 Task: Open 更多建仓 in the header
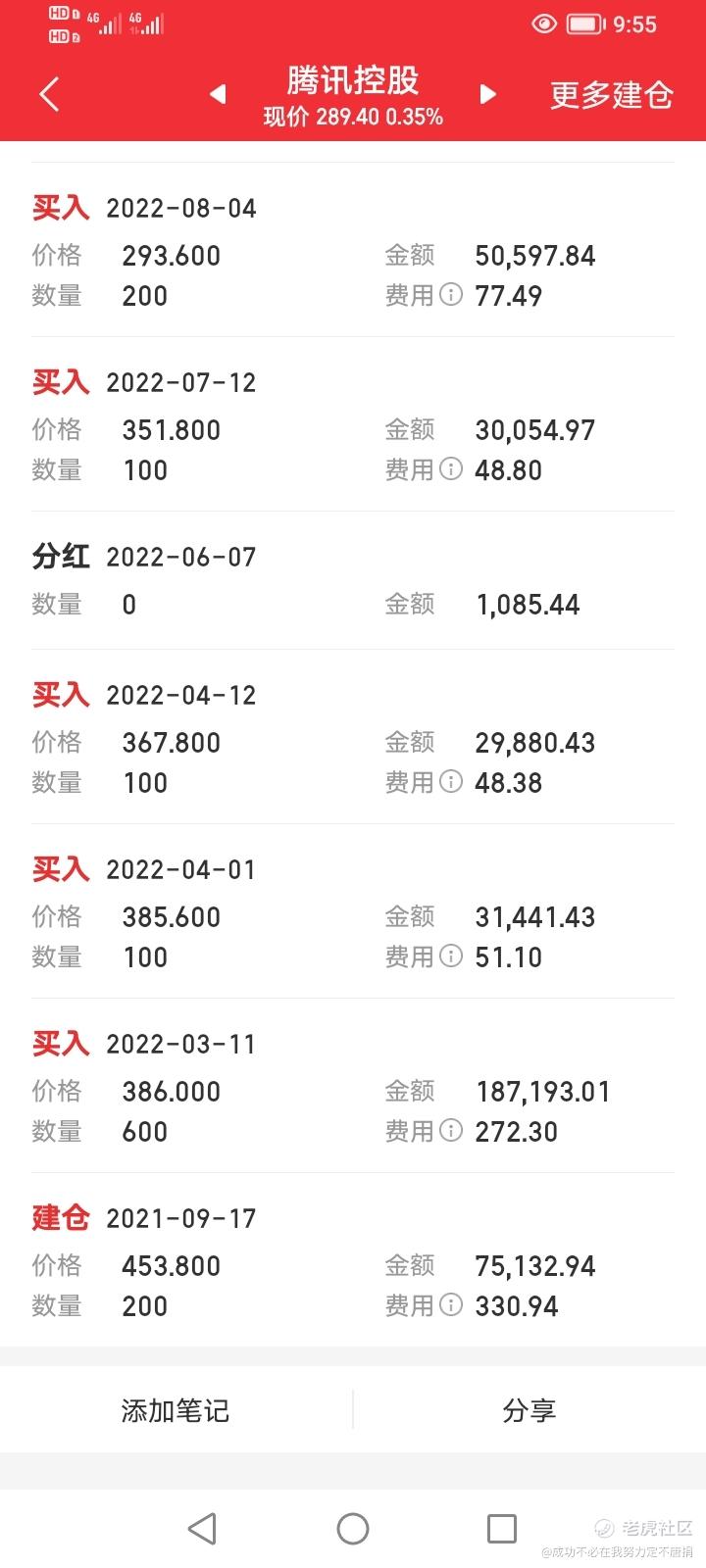(x=611, y=95)
